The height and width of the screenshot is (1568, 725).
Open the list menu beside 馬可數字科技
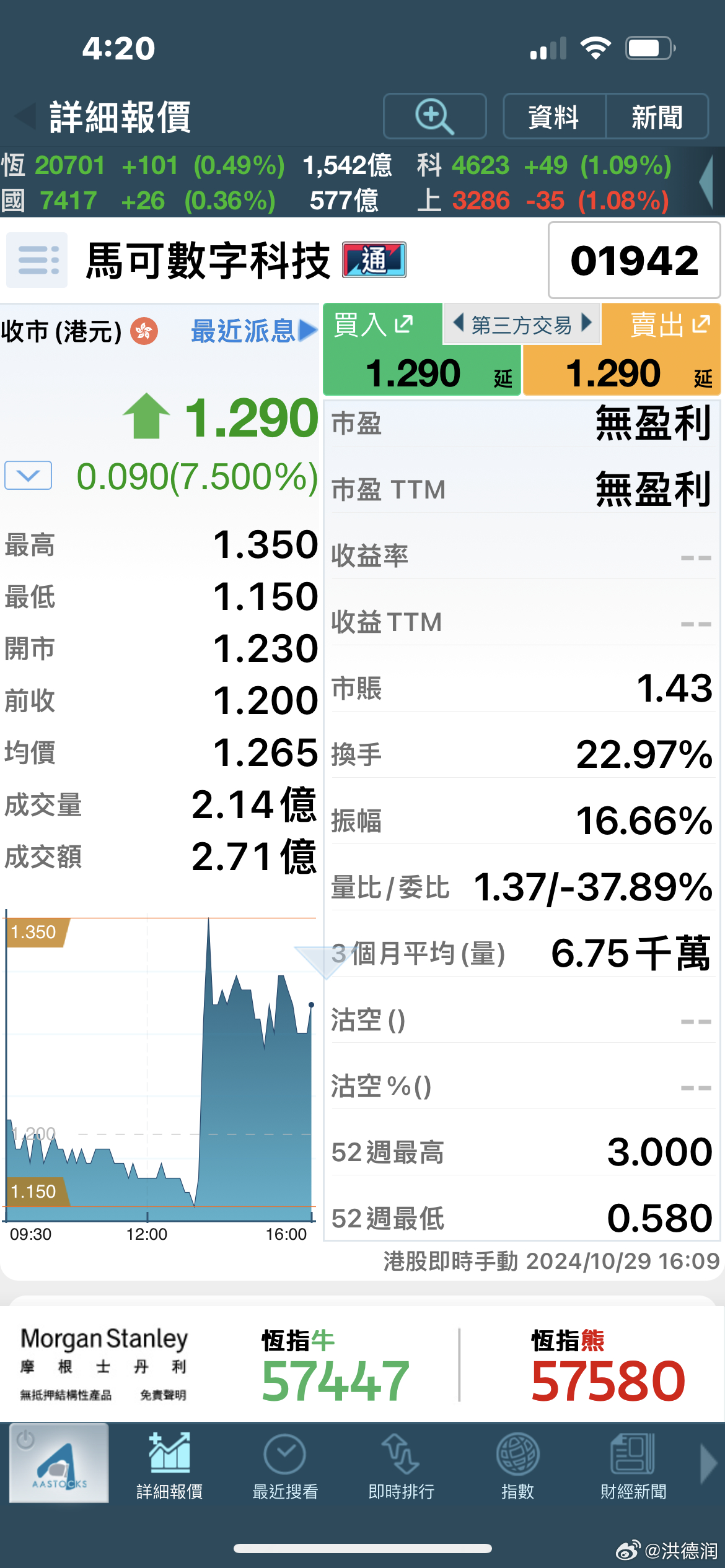point(37,260)
